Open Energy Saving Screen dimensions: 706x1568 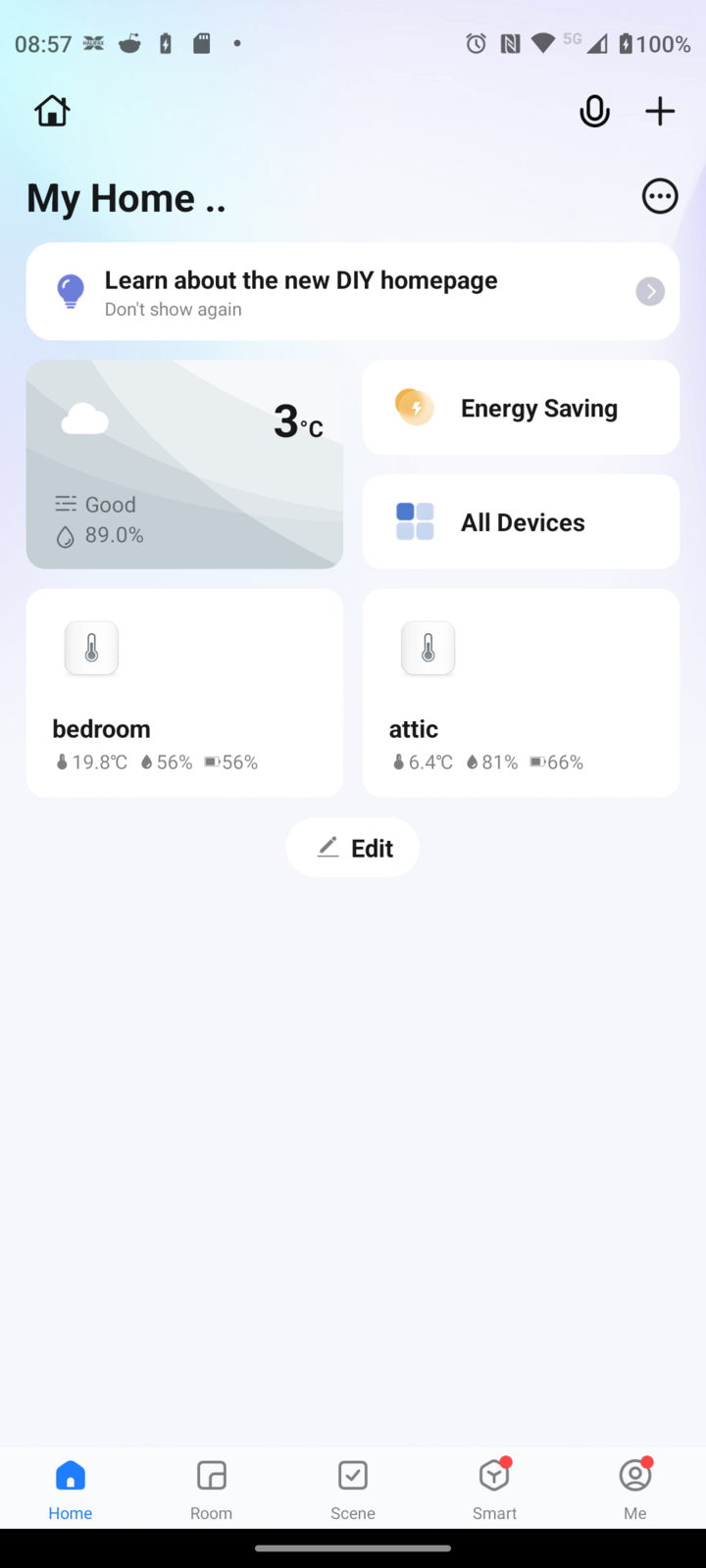(x=521, y=408)
